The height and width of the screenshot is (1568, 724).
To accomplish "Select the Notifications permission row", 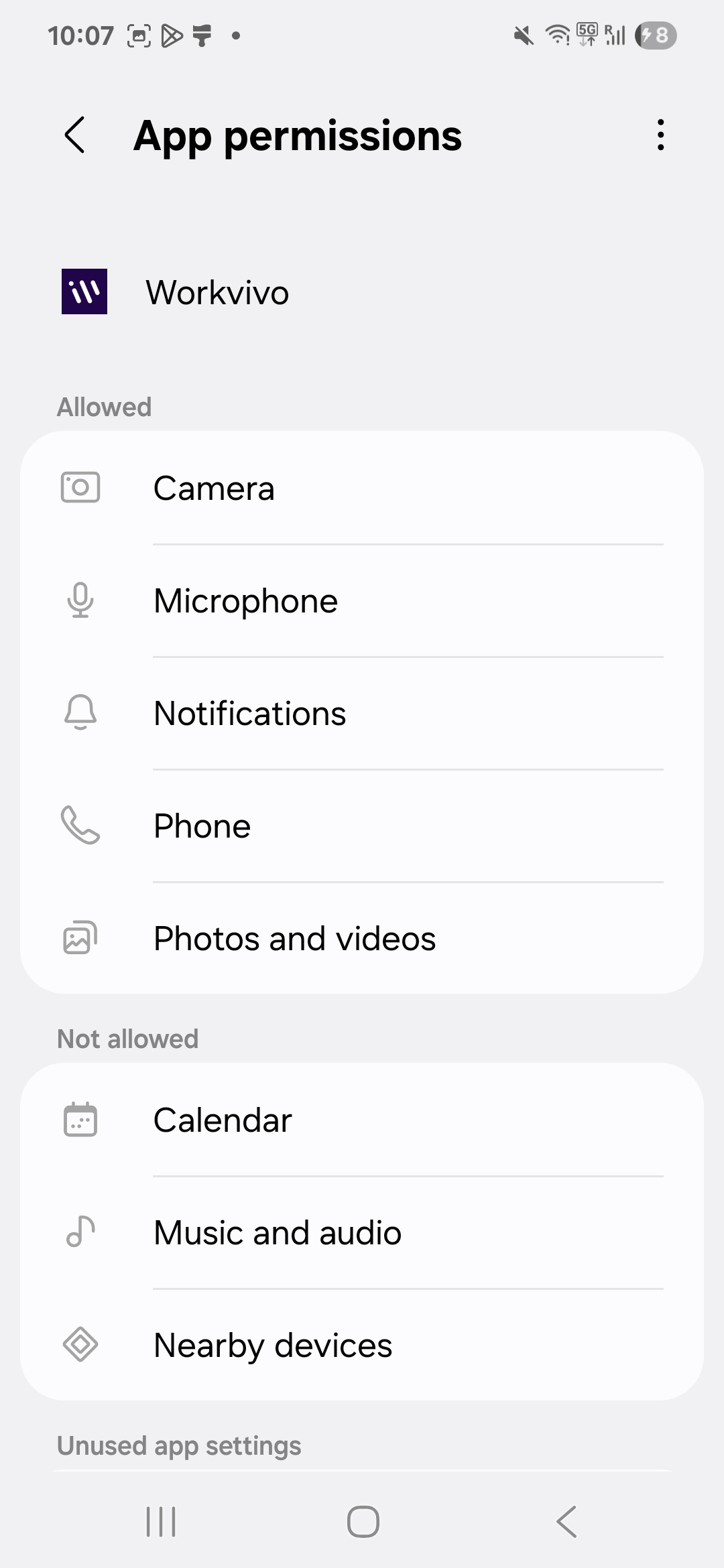I will click(x=362, y=713).
